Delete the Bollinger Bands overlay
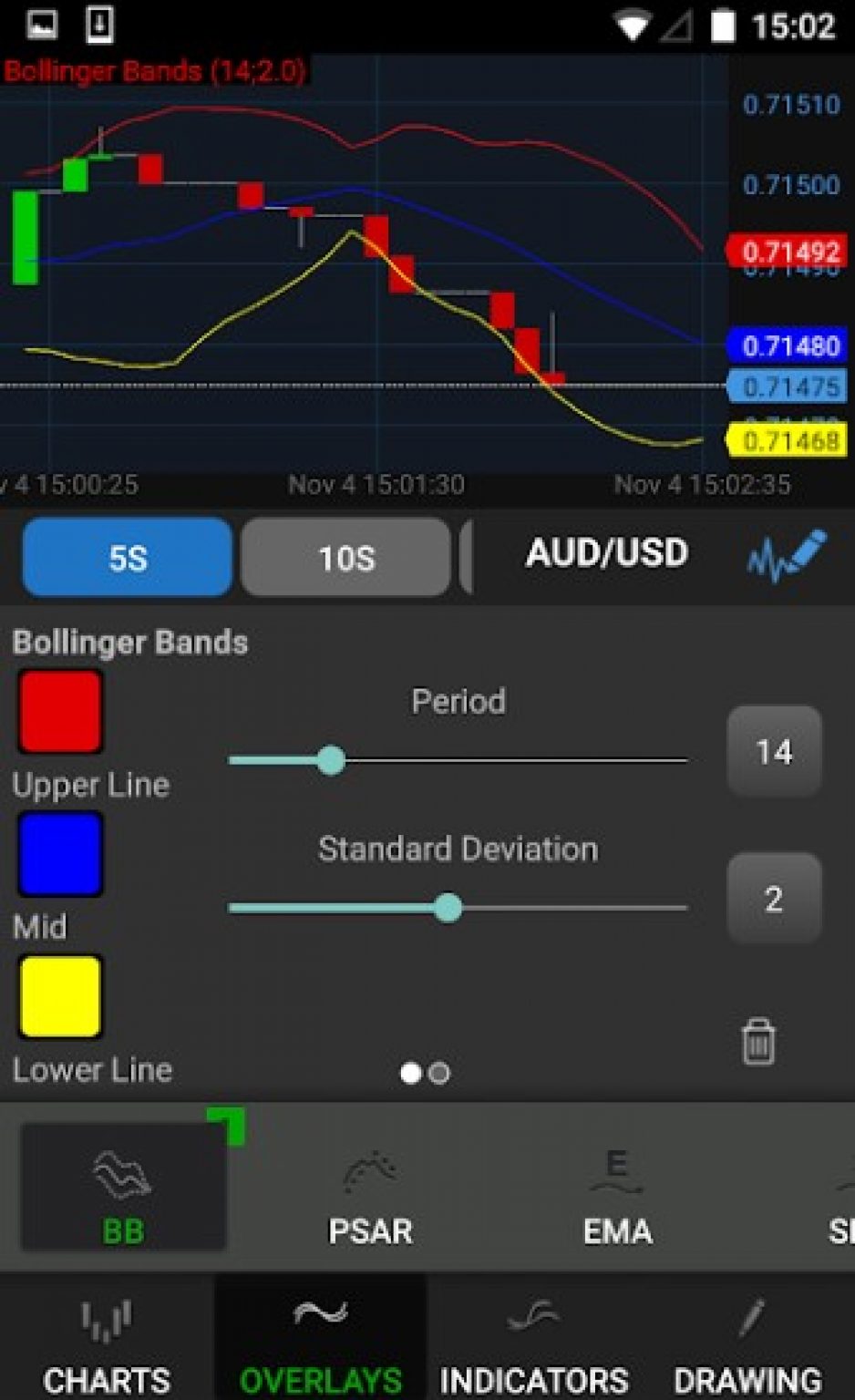 (x=758, y=1042)
